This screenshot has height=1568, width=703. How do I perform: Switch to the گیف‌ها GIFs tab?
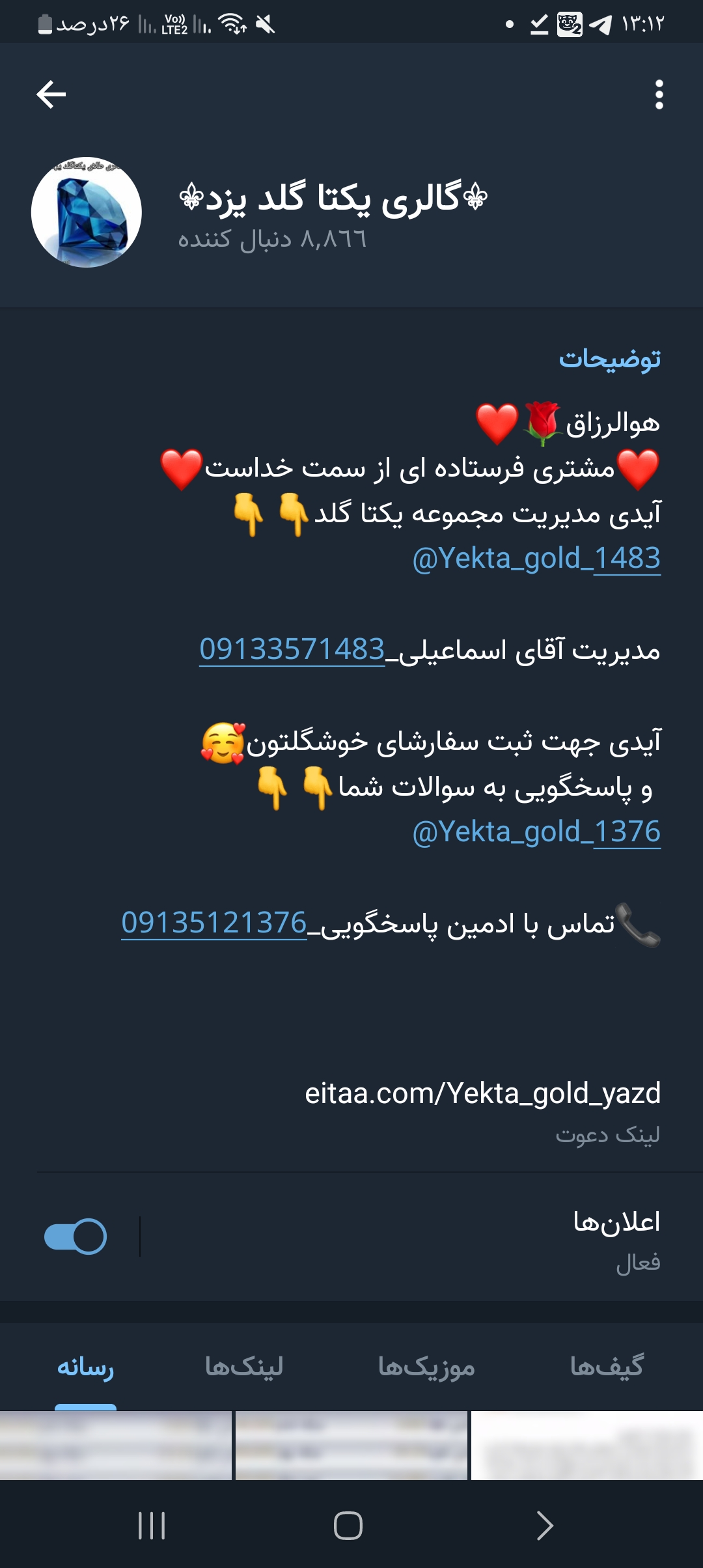click(x=607, y=1366)
